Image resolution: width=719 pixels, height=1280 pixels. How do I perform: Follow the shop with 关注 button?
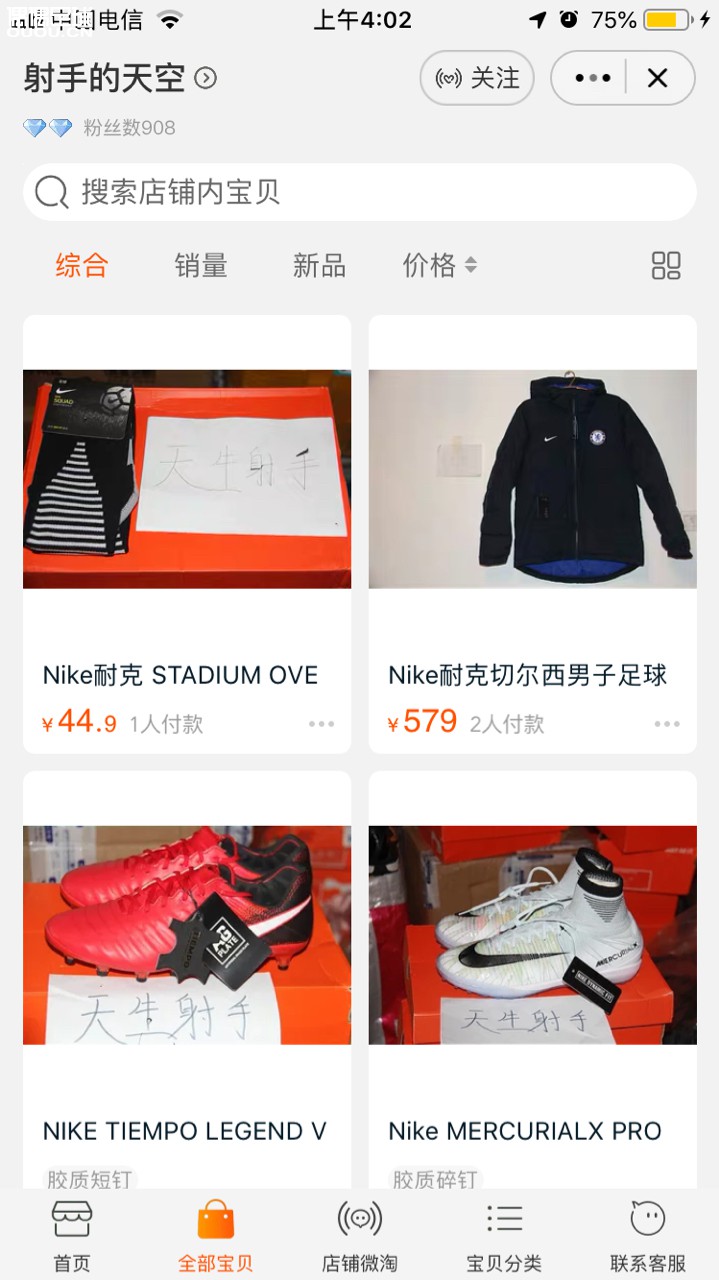point(477,78)
